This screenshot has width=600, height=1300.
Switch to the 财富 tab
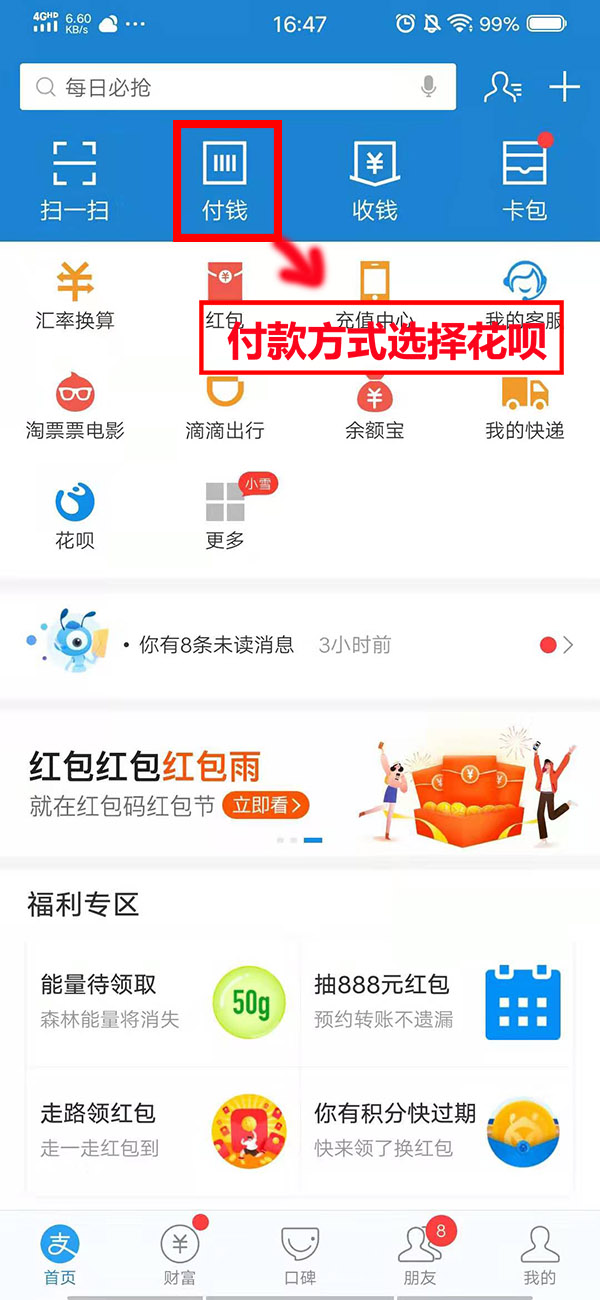180,1255
